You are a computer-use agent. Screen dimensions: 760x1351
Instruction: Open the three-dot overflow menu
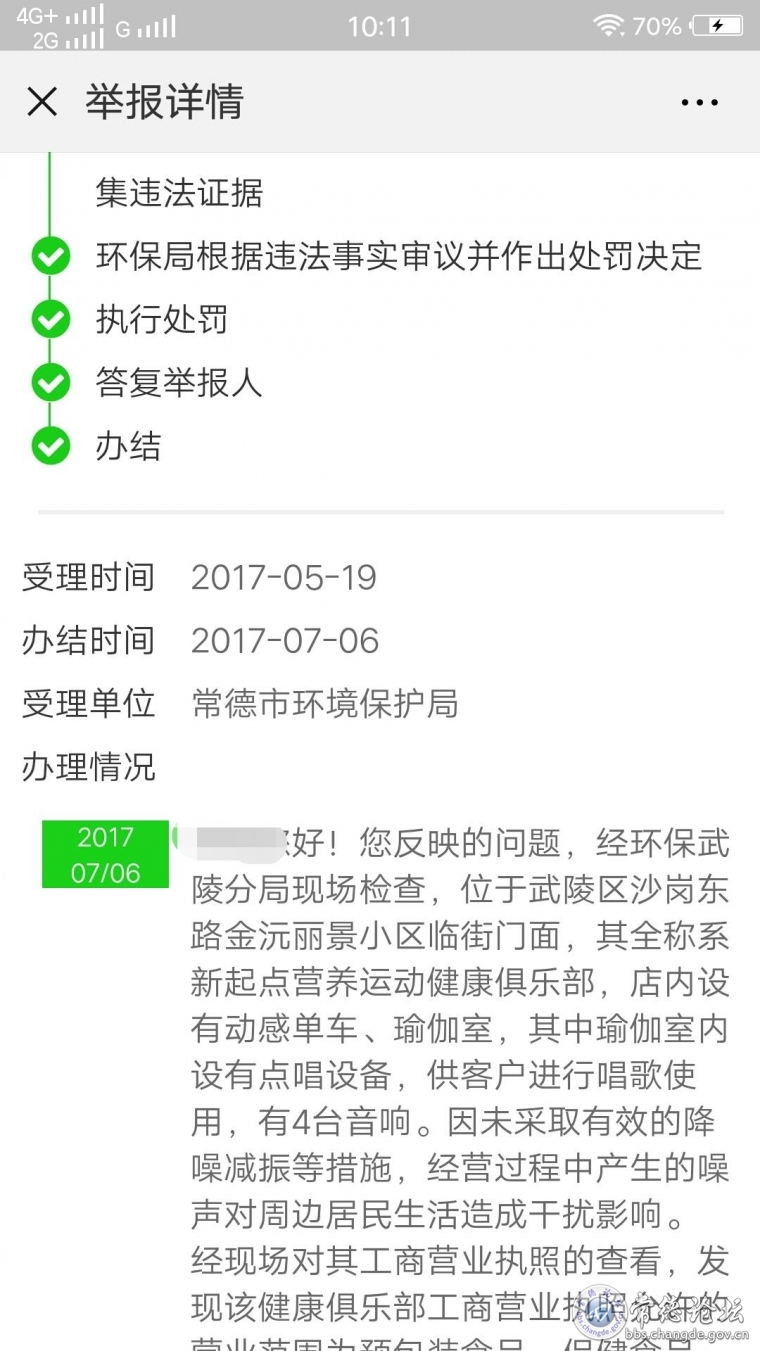tap(699, 102)
